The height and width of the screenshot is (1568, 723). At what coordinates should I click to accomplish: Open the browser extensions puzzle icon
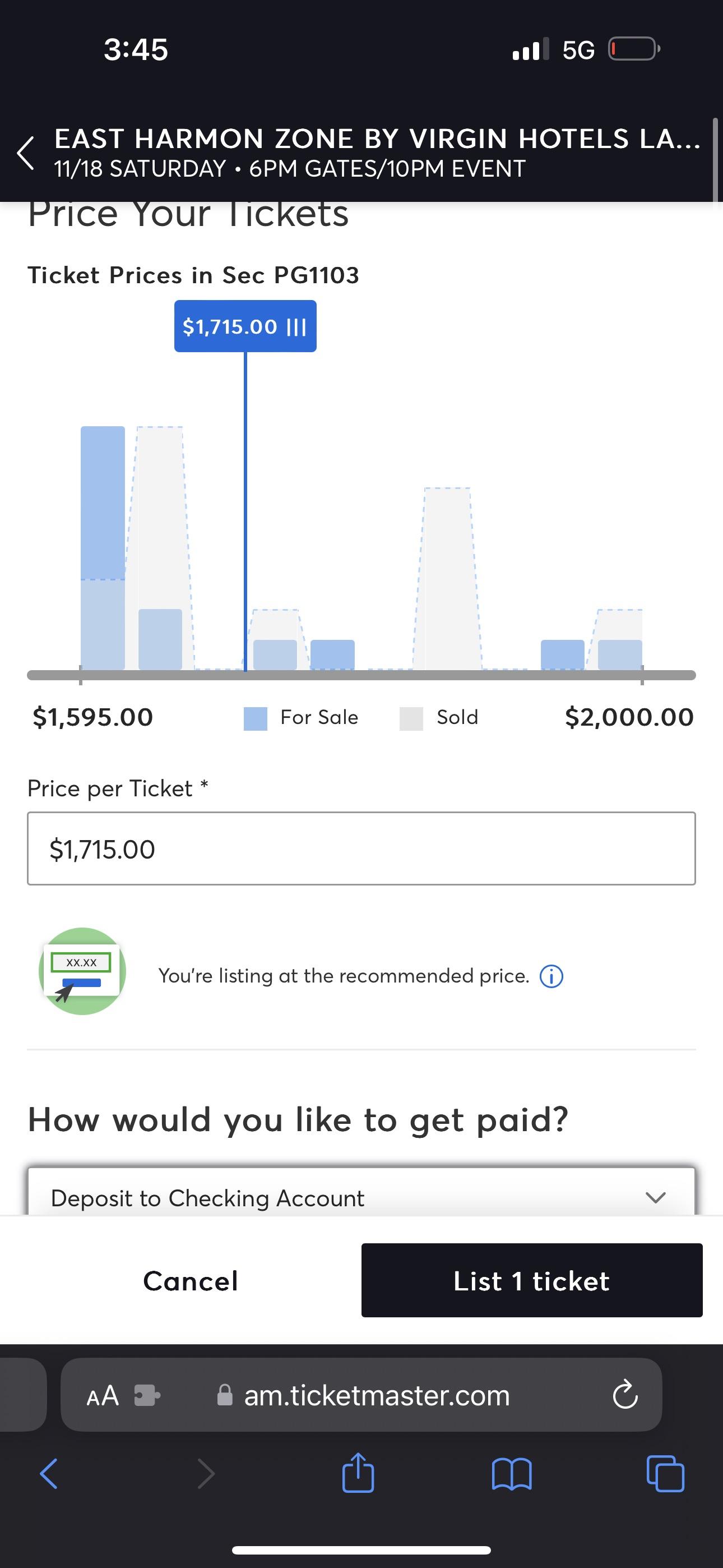pos(146,1395)
